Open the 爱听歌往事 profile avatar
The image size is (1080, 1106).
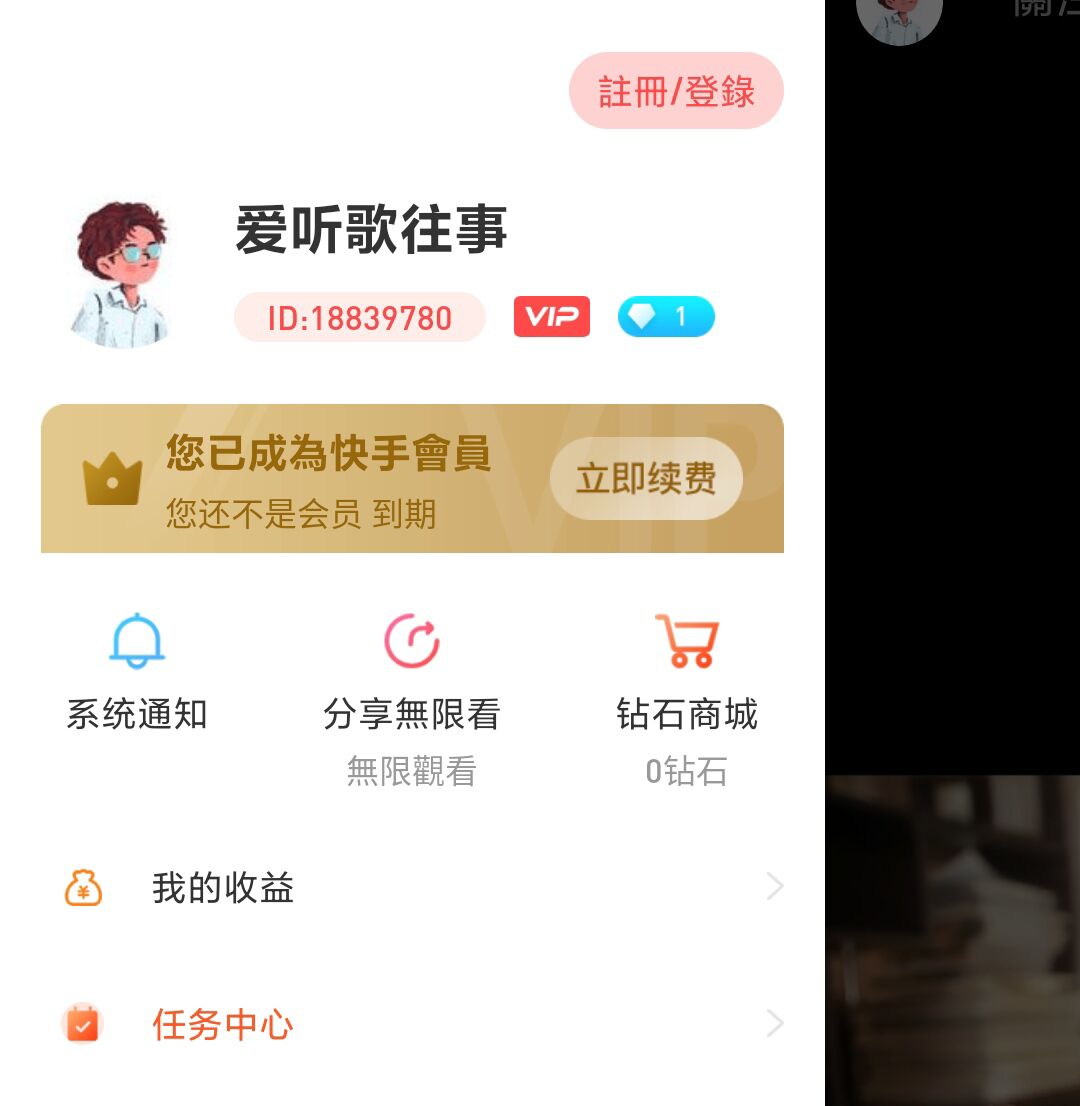click(x=121, y=274)
